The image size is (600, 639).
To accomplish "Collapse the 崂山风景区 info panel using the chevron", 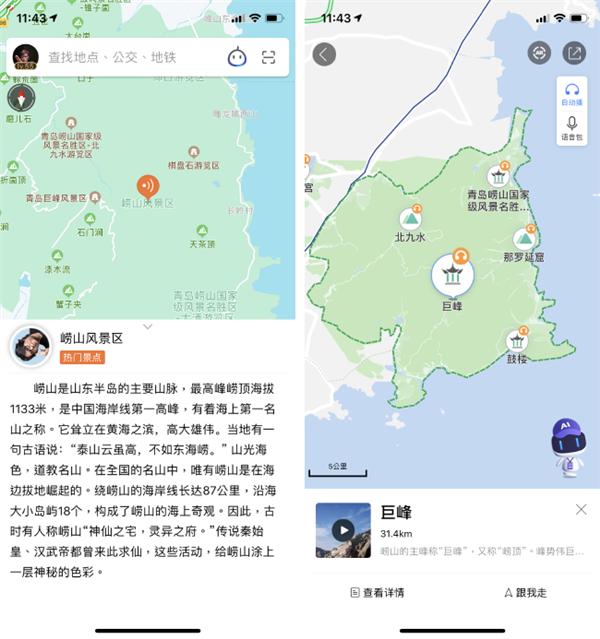I will pyautogui.click(x=148, y=326).
